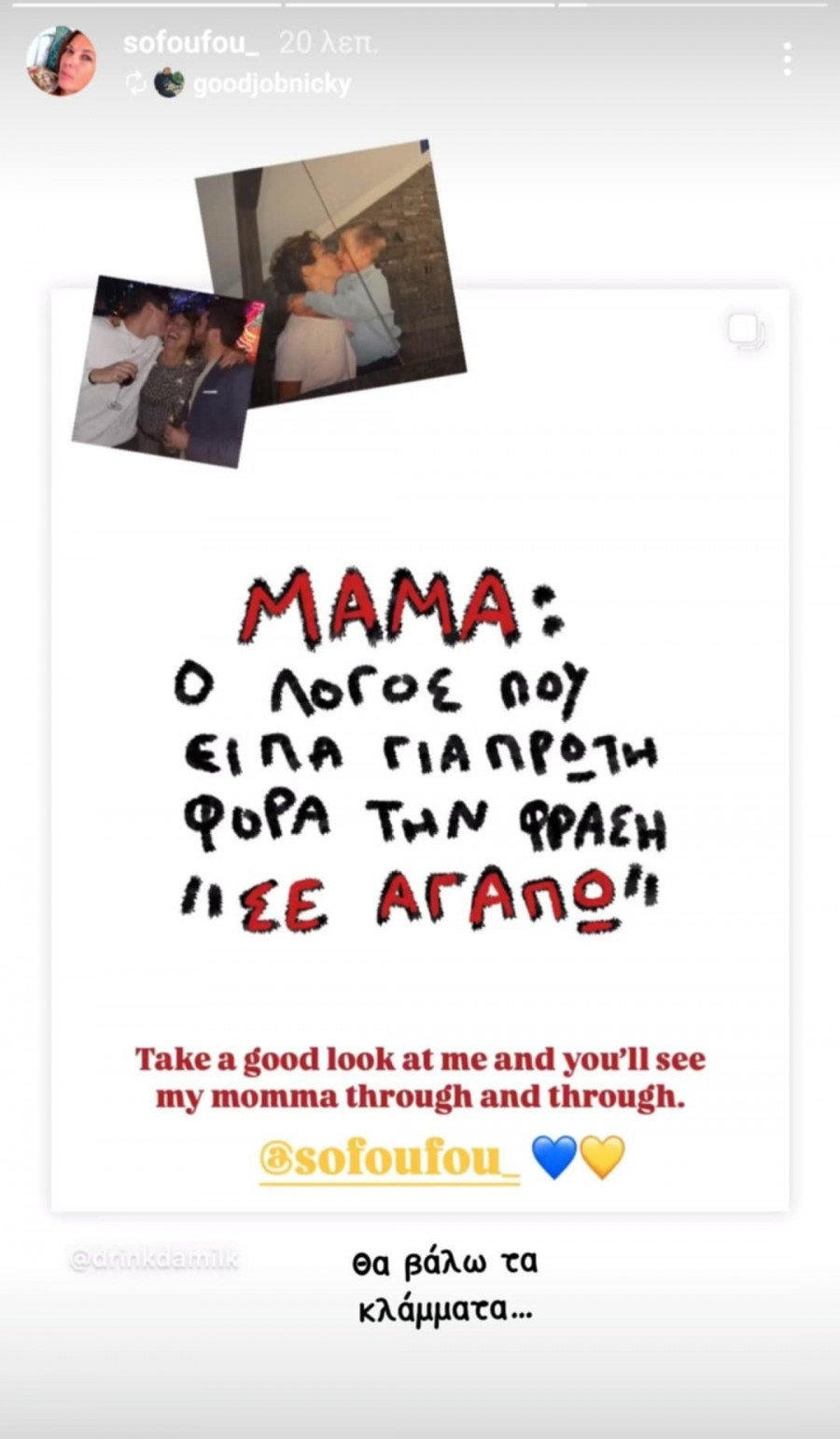840x1439 pixels.
Task: Open the story's three-dot options menu
Action: pyautogui.click(x=788, y=60)
